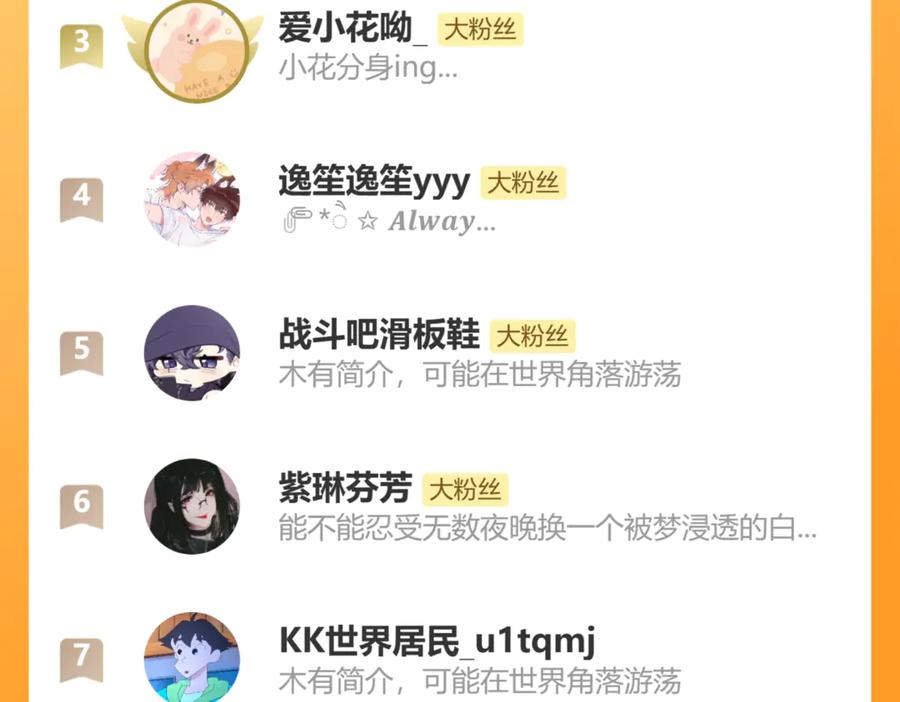Open the profile of 逸笙逸笙yyy
This screenshot has width=900, height=702.
[449, 200]
